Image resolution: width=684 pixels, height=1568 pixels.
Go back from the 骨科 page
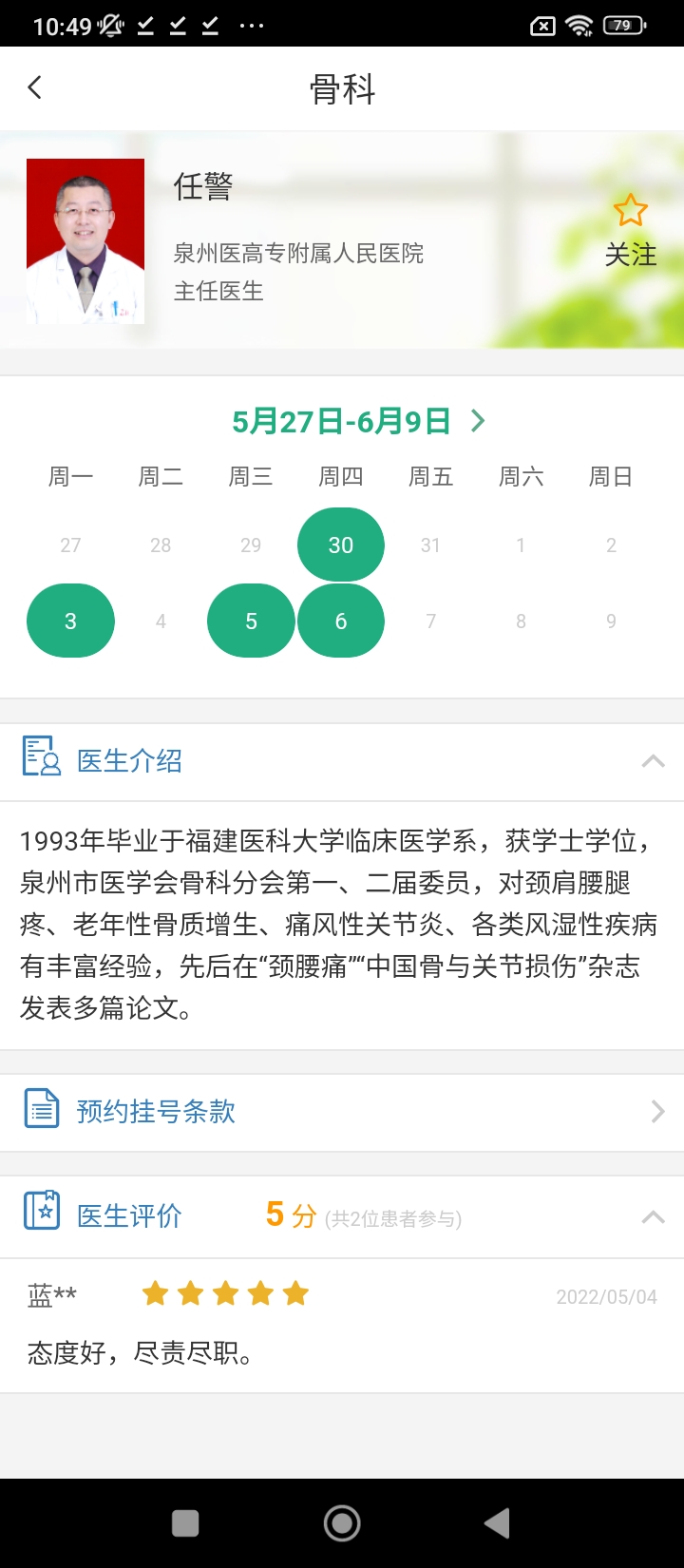tap(35, 88)
